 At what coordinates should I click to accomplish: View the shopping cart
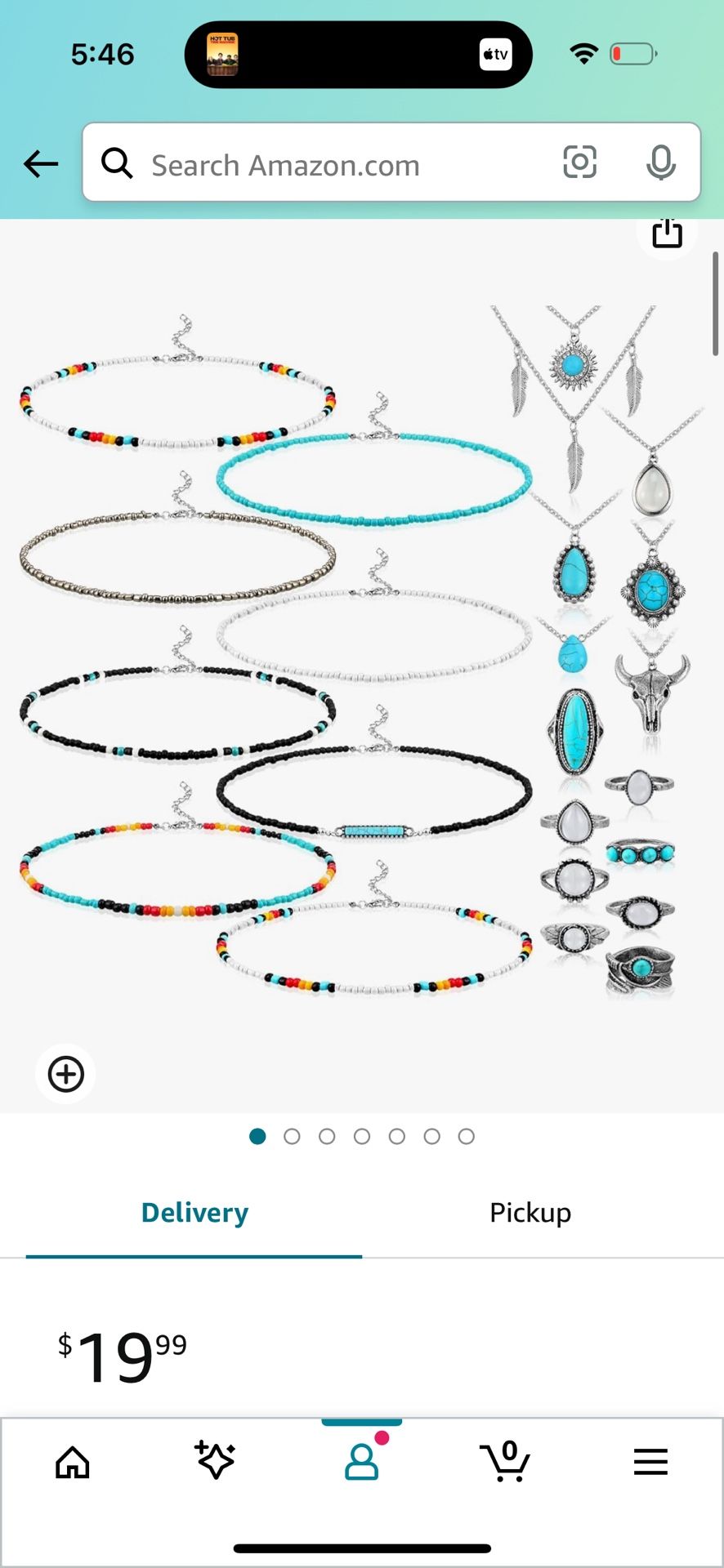506,1461
